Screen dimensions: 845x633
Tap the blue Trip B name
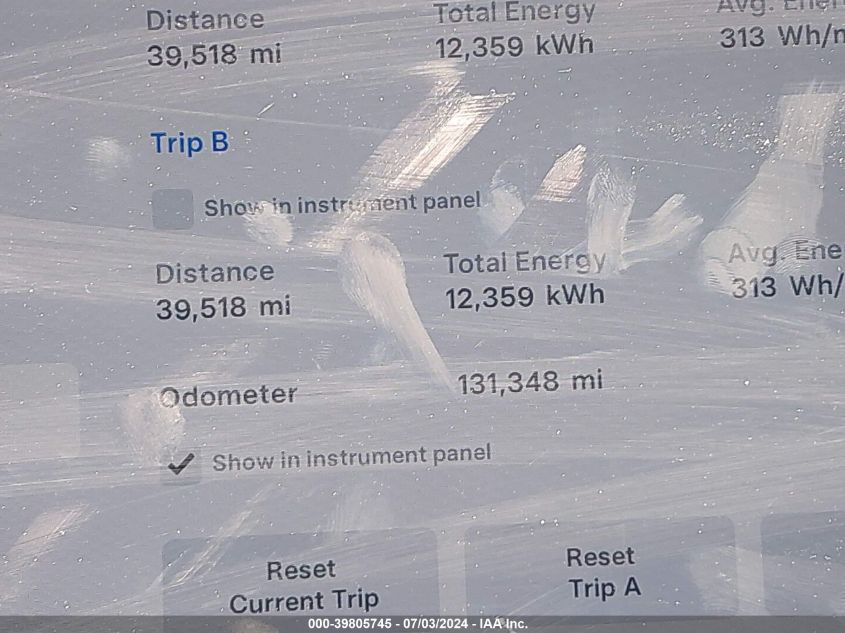click(x=190, y=143)
